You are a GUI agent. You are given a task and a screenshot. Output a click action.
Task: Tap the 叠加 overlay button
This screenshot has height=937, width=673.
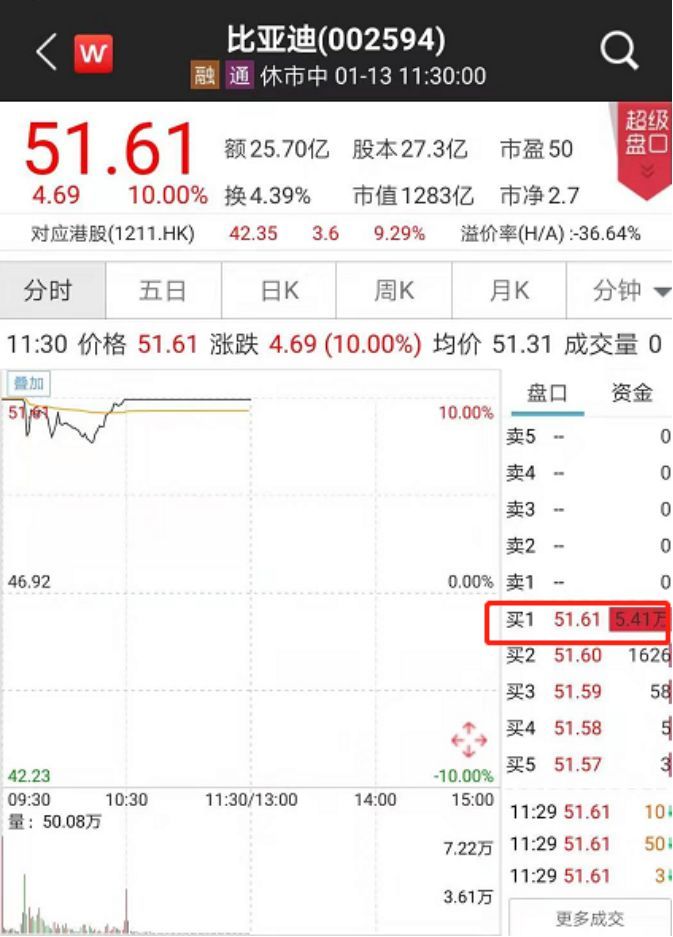[x=27, y=383]
